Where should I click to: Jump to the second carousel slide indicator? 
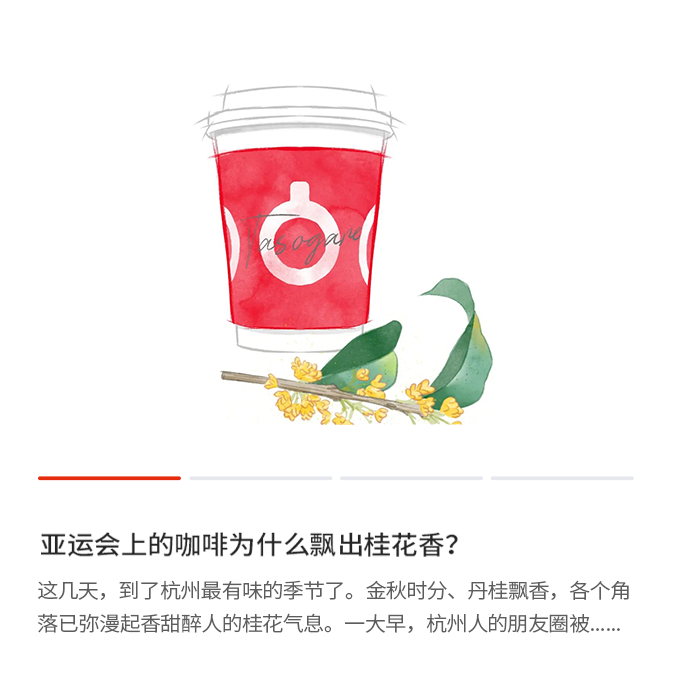pos(261,478)
